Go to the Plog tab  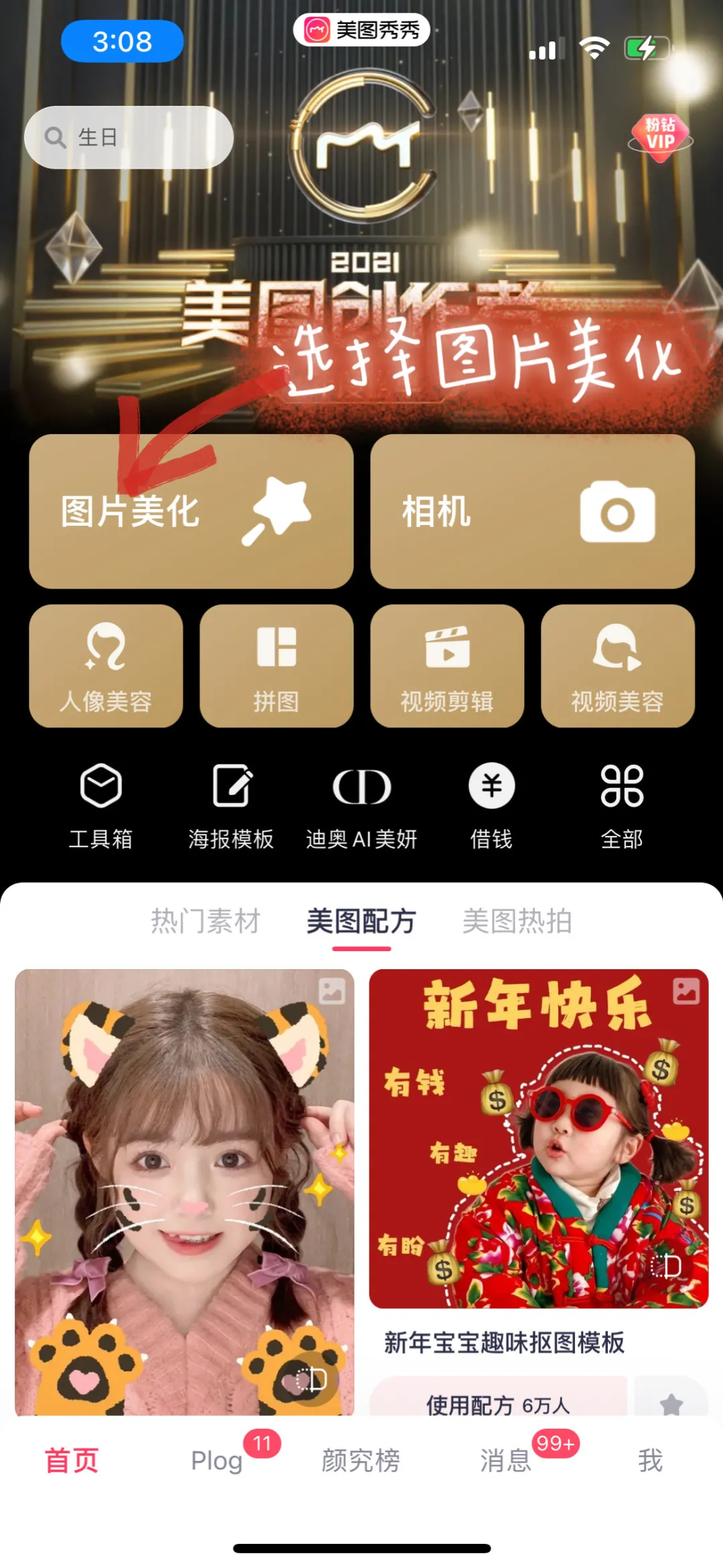click(x=216, y=1460)
